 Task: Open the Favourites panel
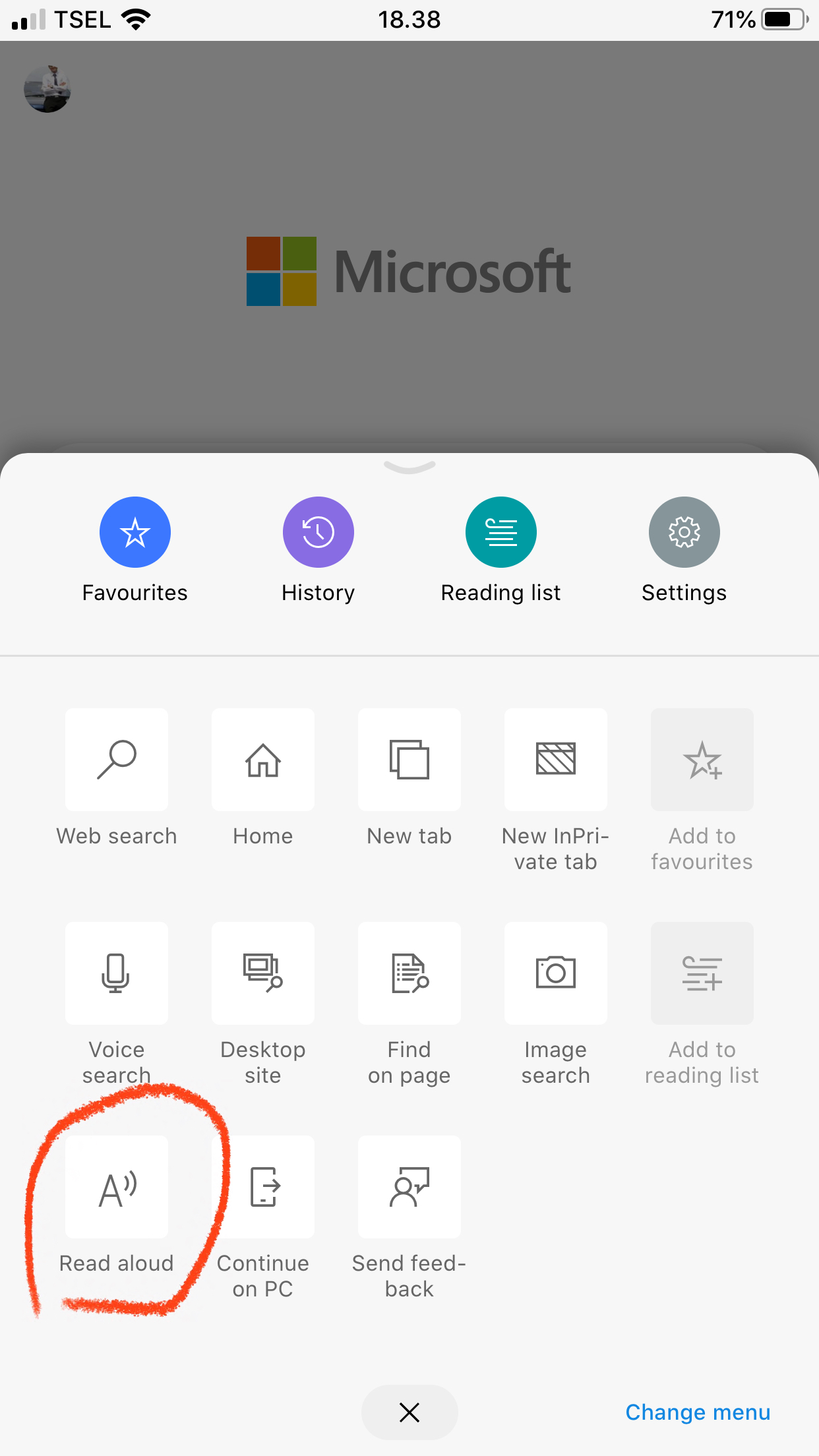[x=135, y=532]
